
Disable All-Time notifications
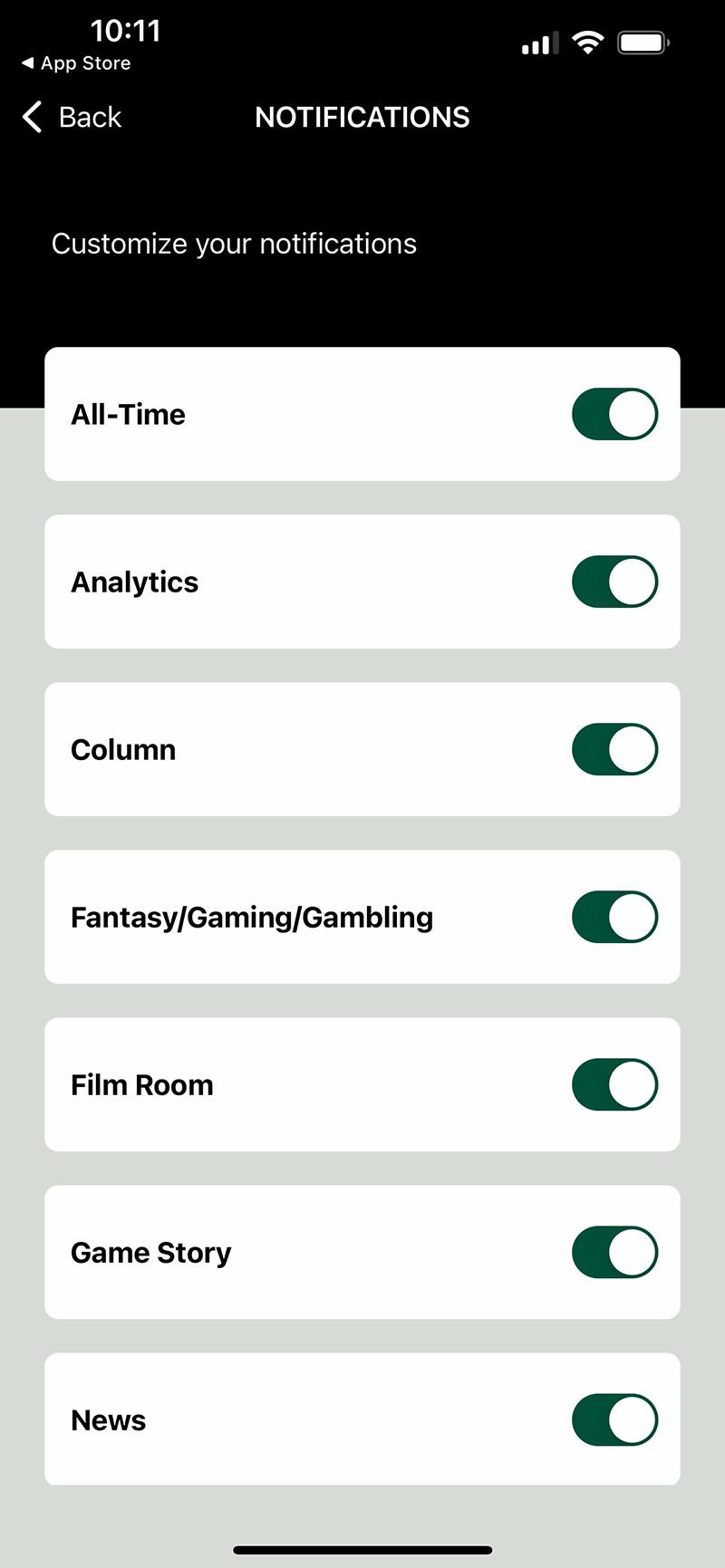coord(614,413)
